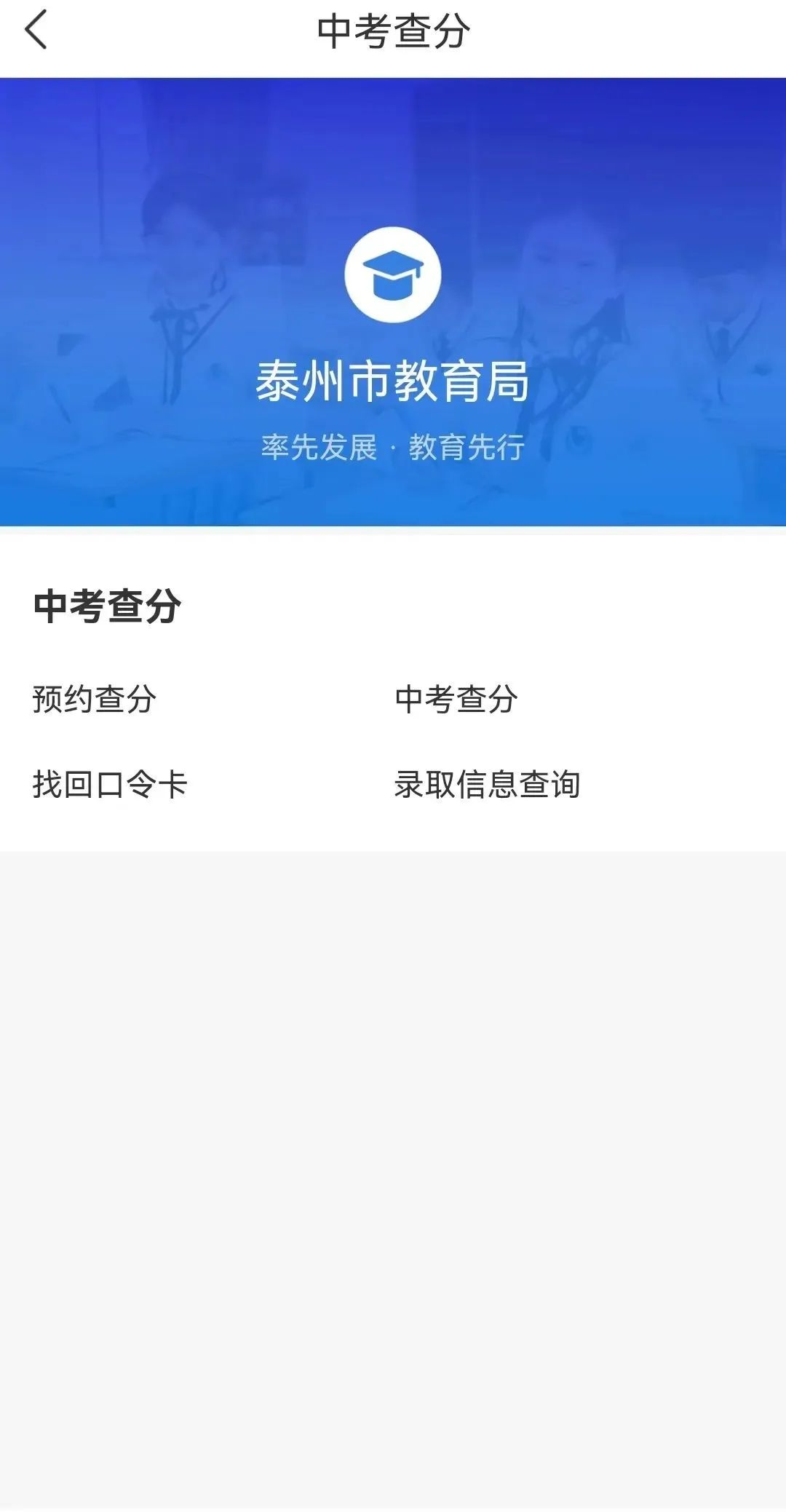Select the 中考查分 option below the heading

(456, 700)
